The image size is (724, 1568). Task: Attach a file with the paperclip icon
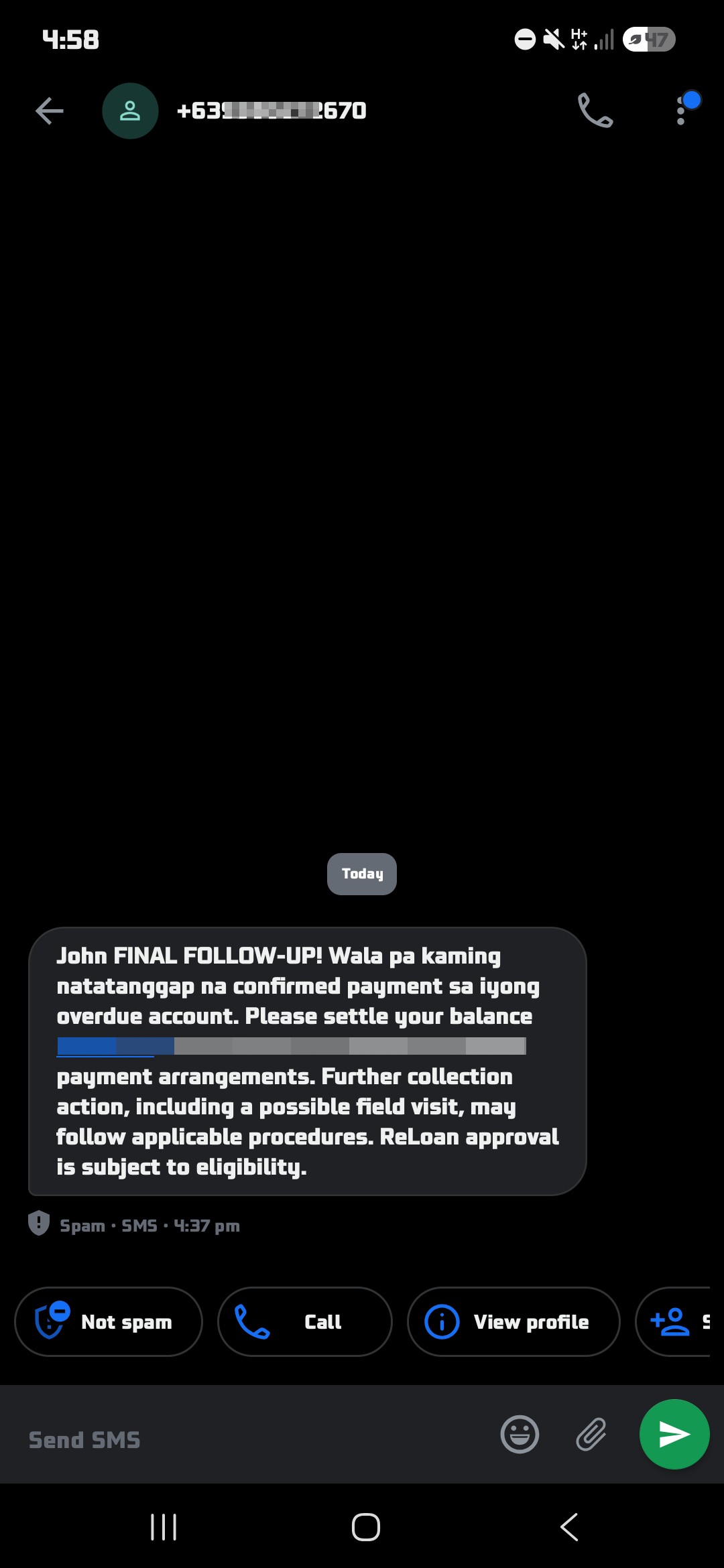(x=591, y=1435)
